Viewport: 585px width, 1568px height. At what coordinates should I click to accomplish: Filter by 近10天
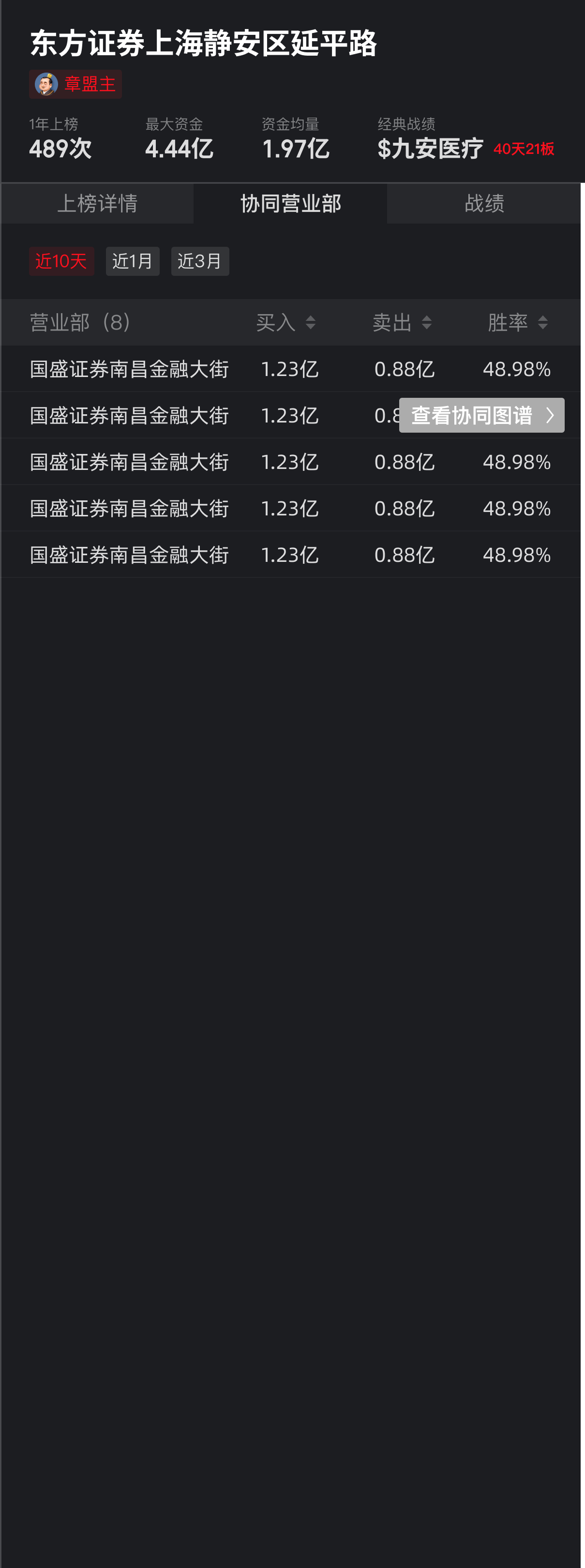coord(61,261)
